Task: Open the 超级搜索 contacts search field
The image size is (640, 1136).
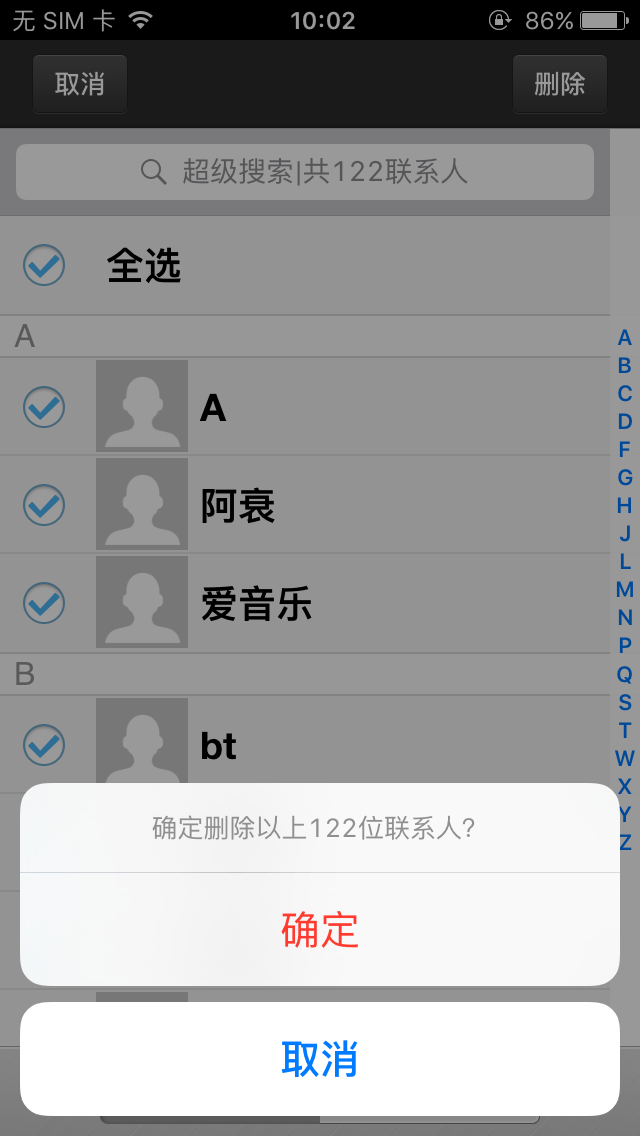Action: click(304, 172)
